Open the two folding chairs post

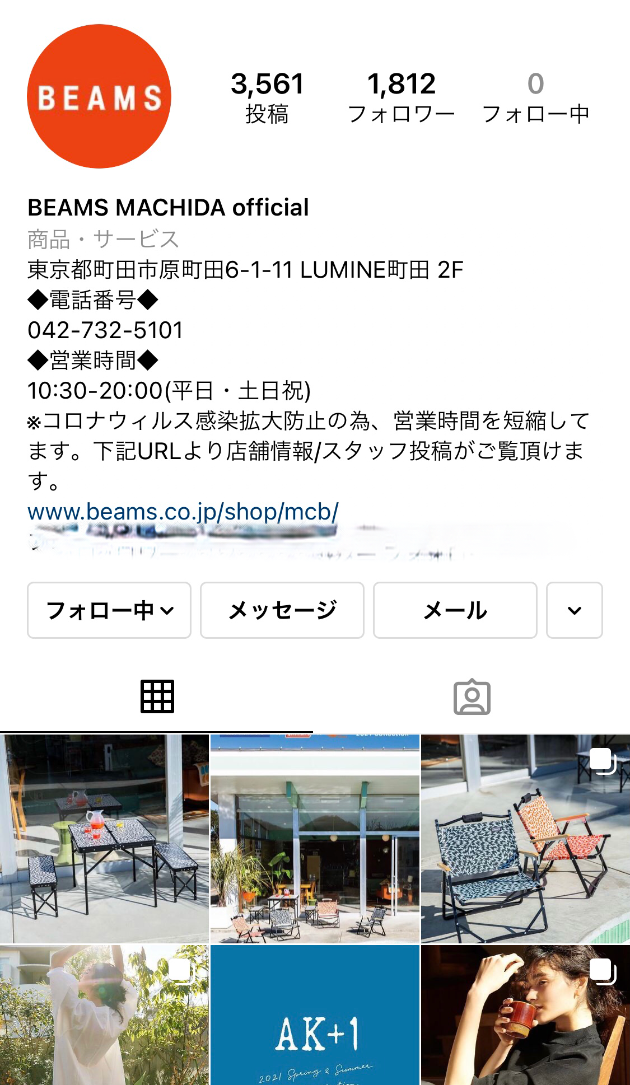525,838
